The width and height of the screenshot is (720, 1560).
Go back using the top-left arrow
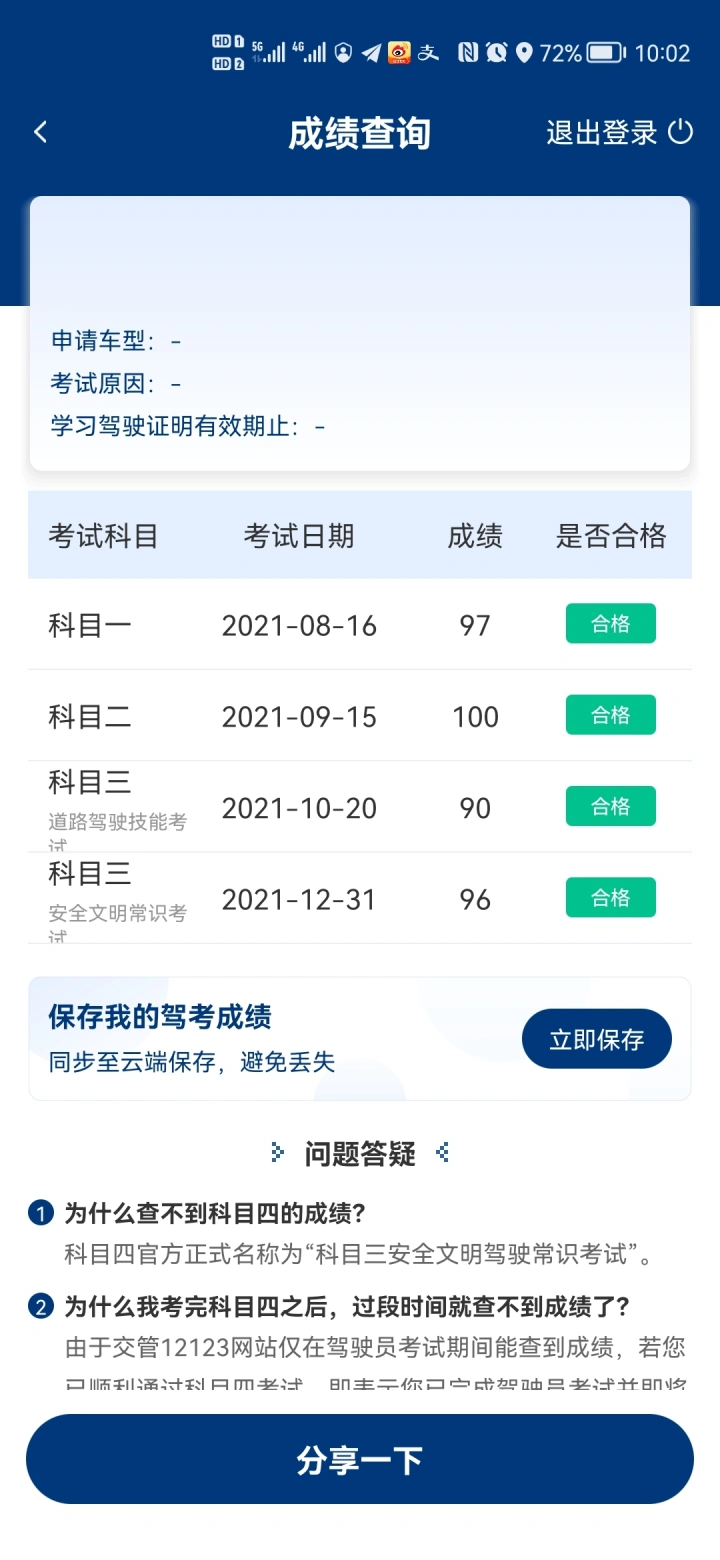point(40,132)
